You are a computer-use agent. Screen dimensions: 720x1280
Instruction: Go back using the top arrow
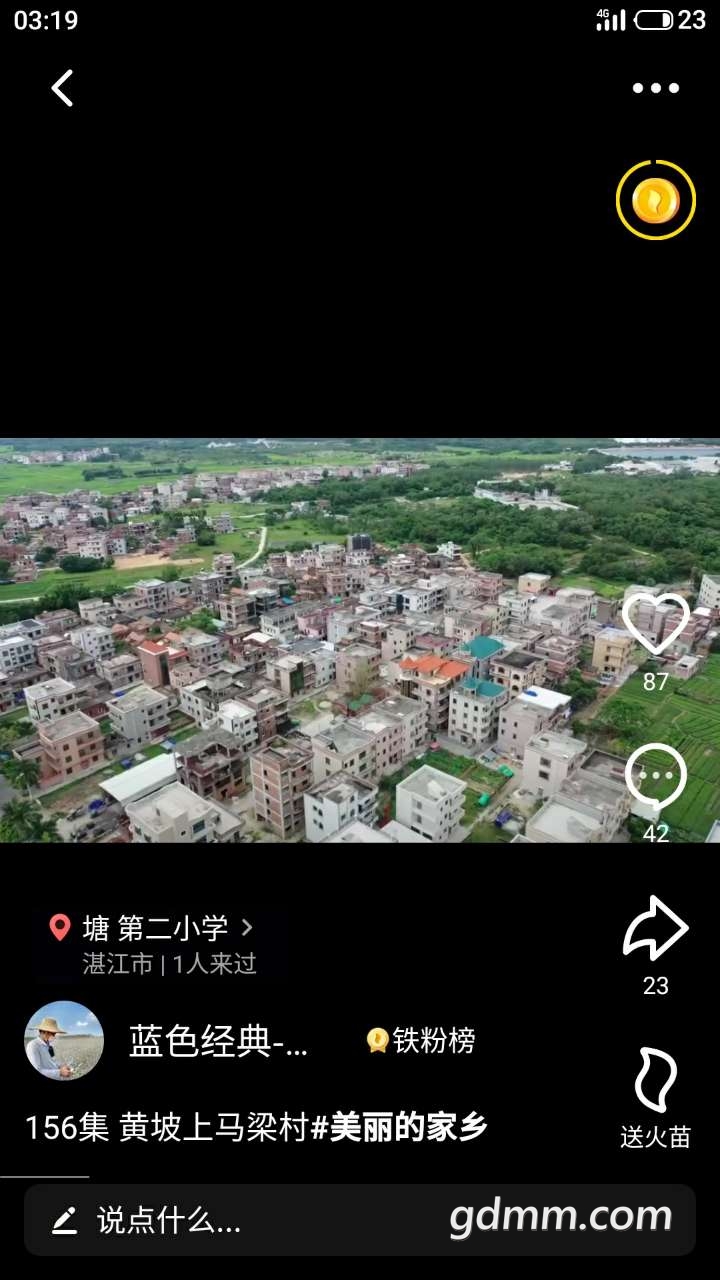tap(62, 88)
